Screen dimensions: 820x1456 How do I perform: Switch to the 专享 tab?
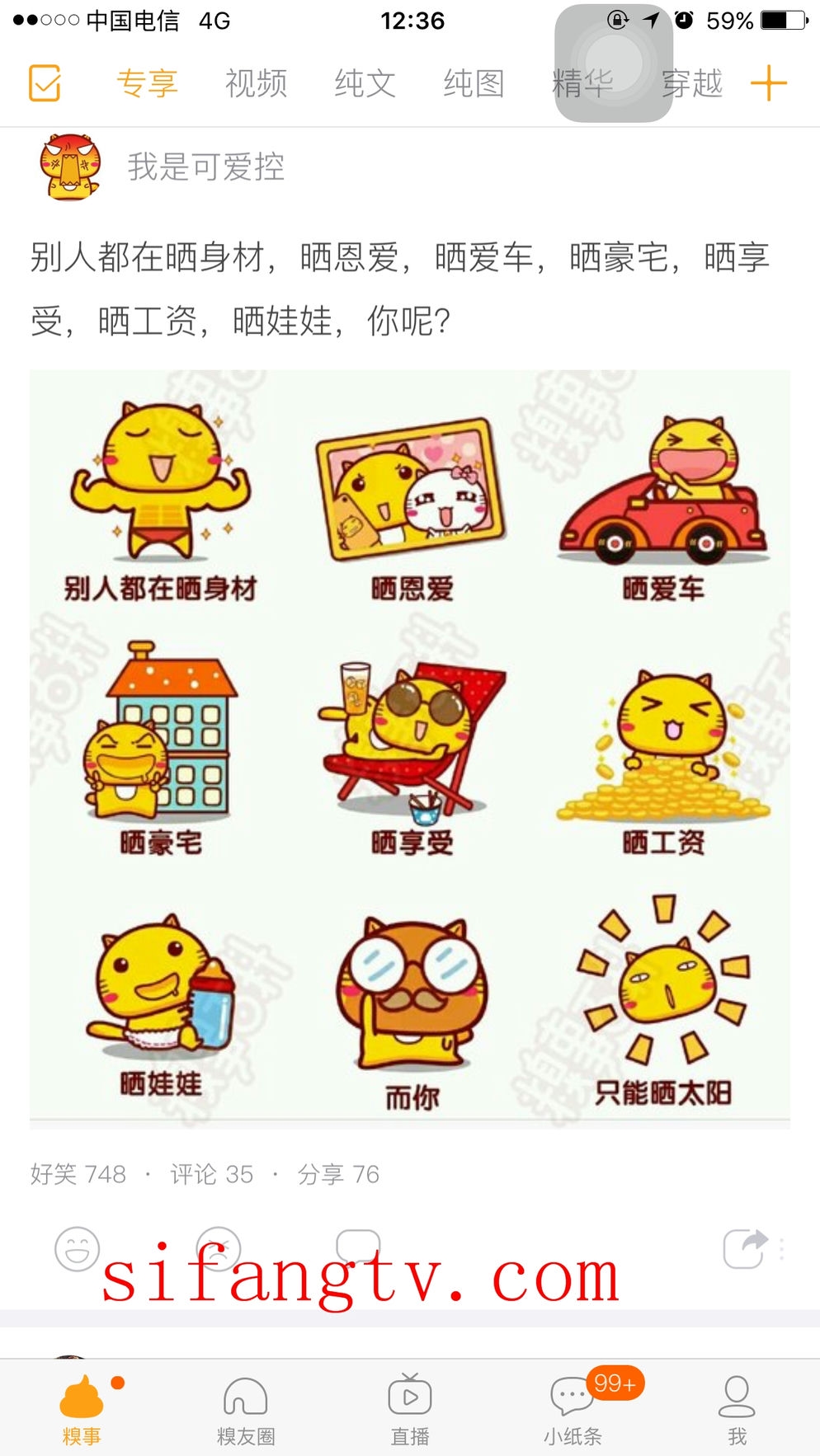147,83
